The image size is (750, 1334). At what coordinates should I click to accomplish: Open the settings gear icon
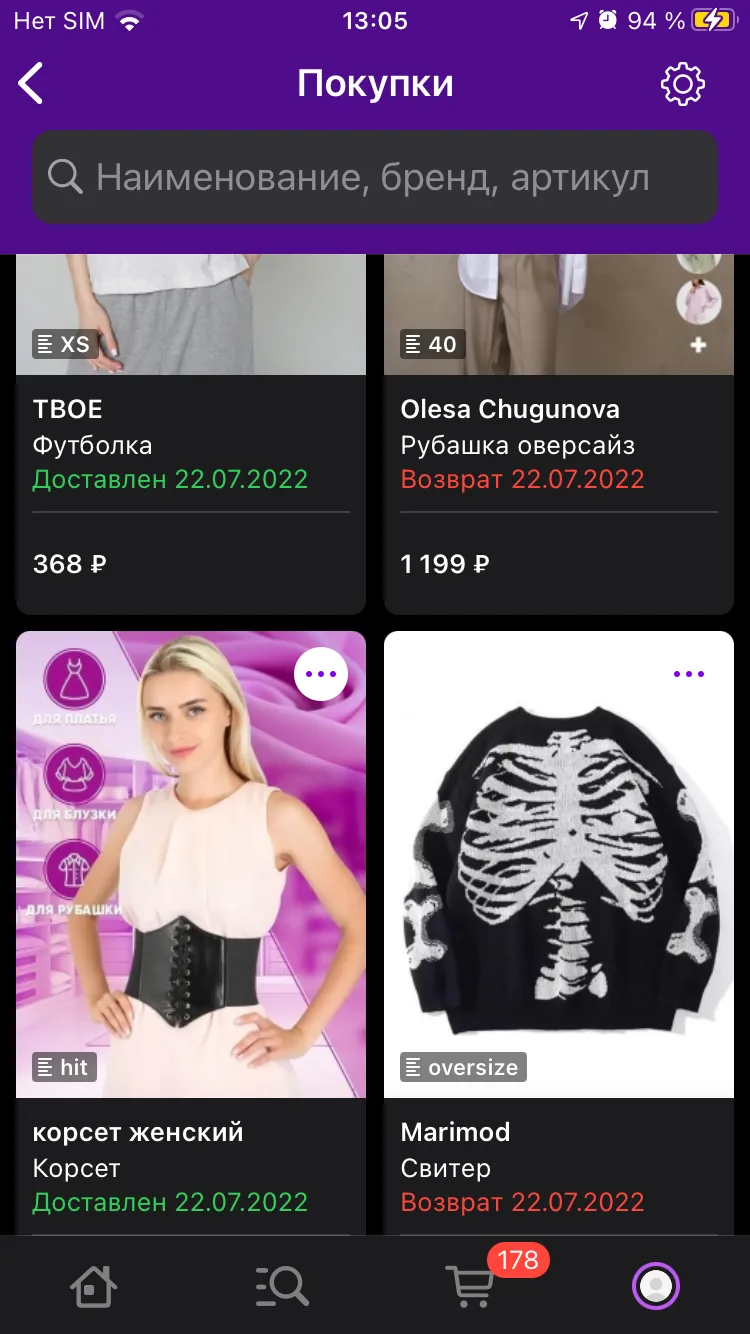tap(683, 84)
